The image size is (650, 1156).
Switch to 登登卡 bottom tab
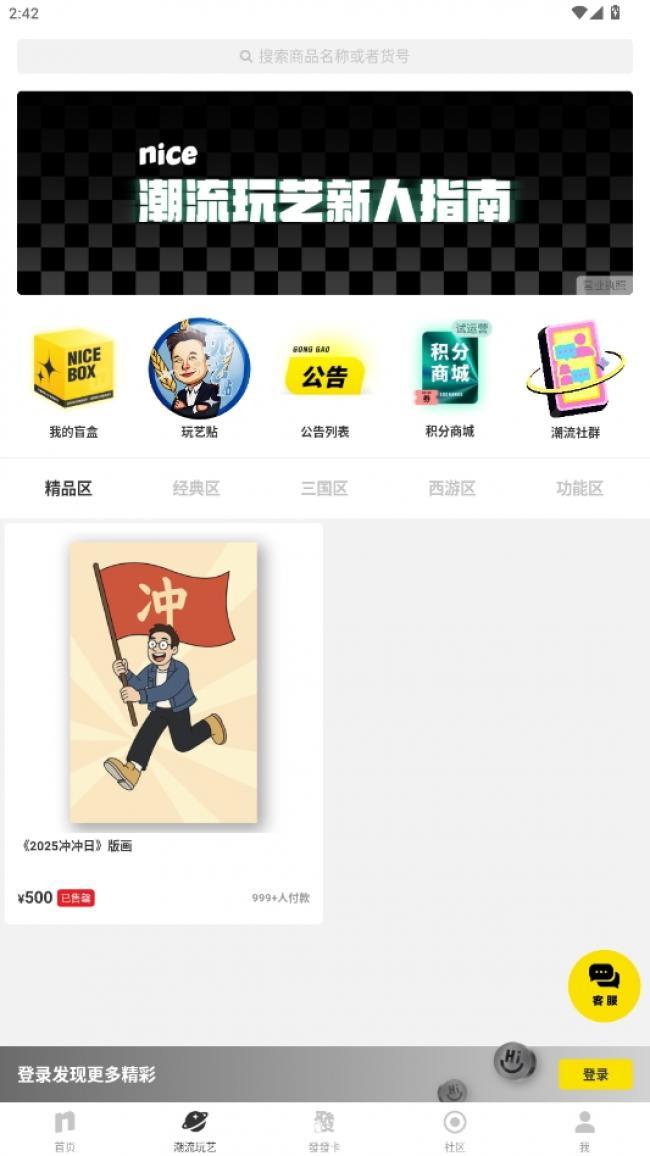(x=324, y=1130)
